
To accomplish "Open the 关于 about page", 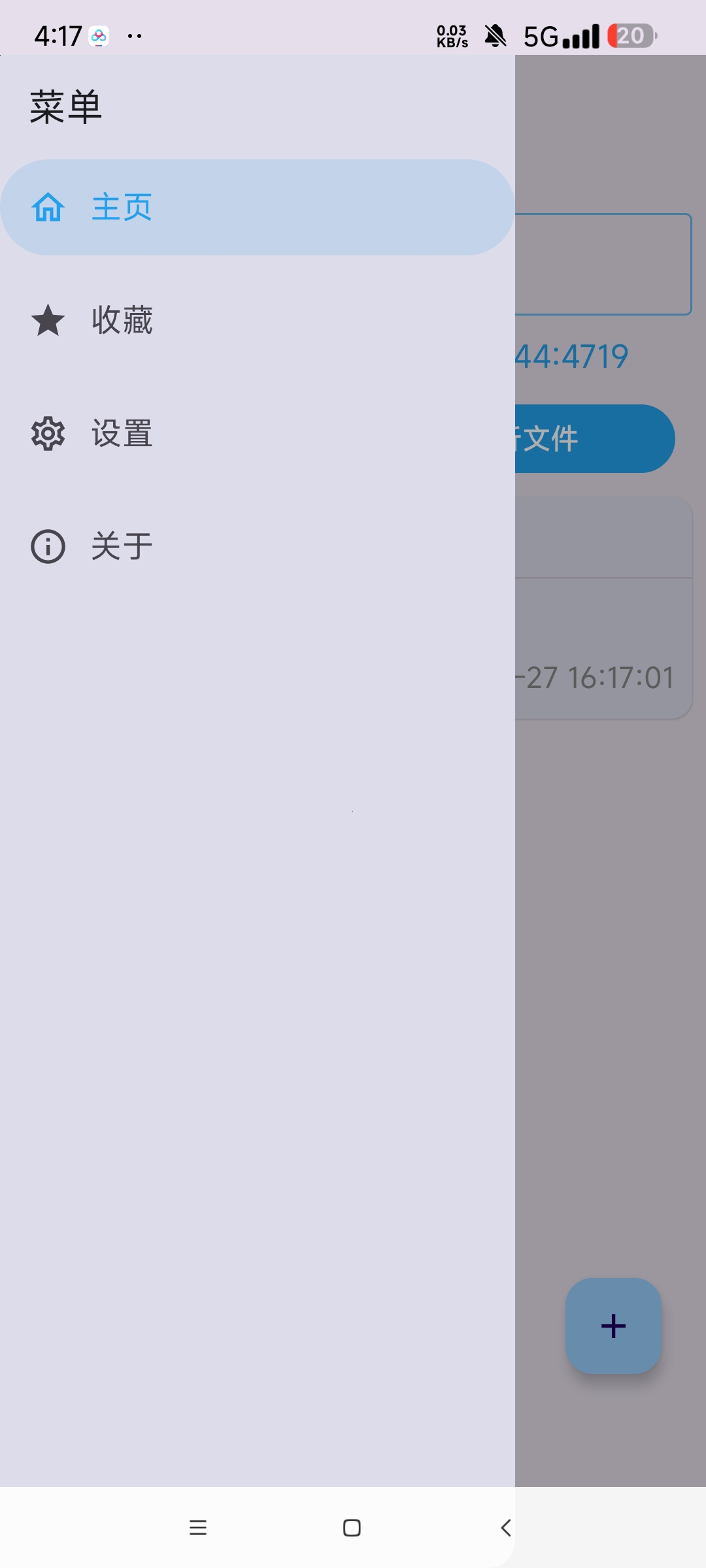I will click(258, 546).
